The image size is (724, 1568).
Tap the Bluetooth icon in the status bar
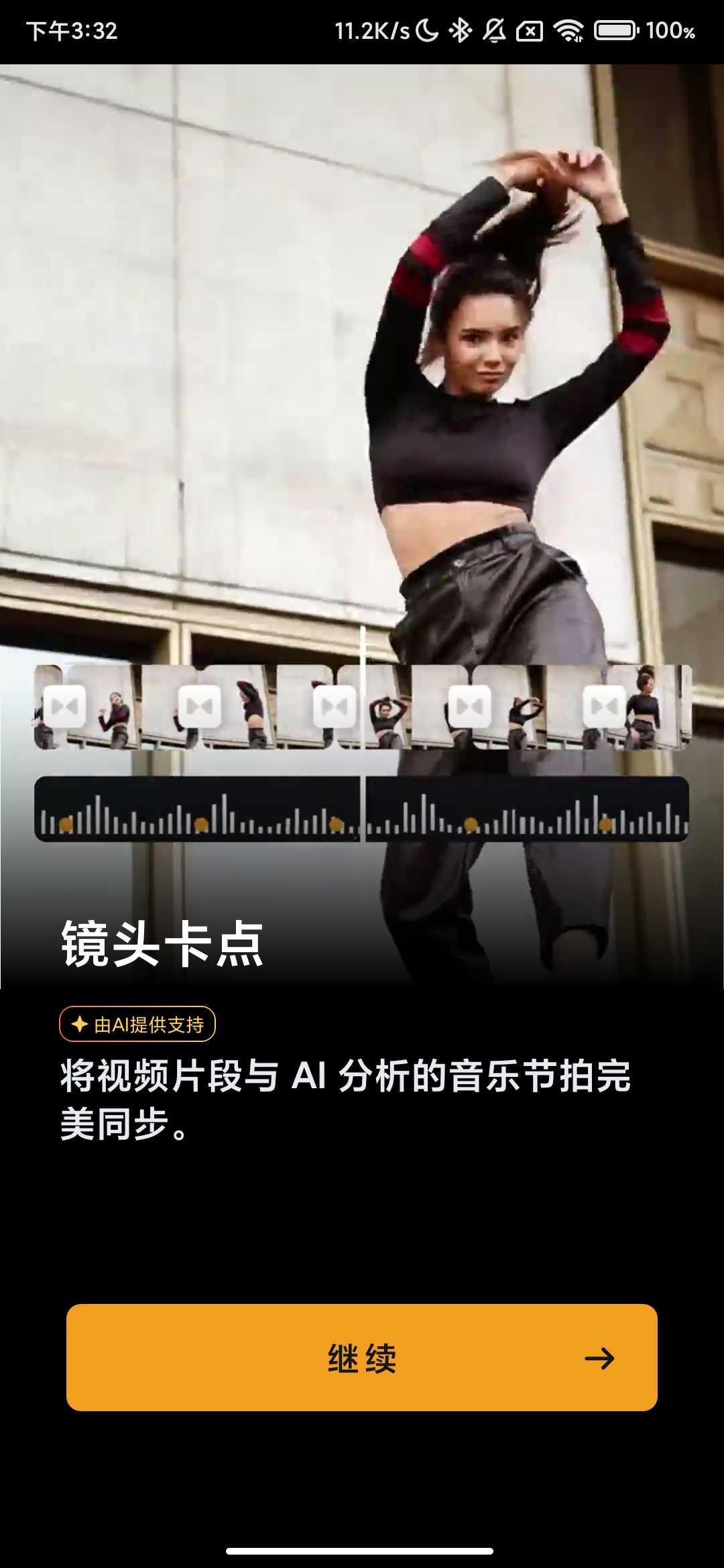coord(461,30)
